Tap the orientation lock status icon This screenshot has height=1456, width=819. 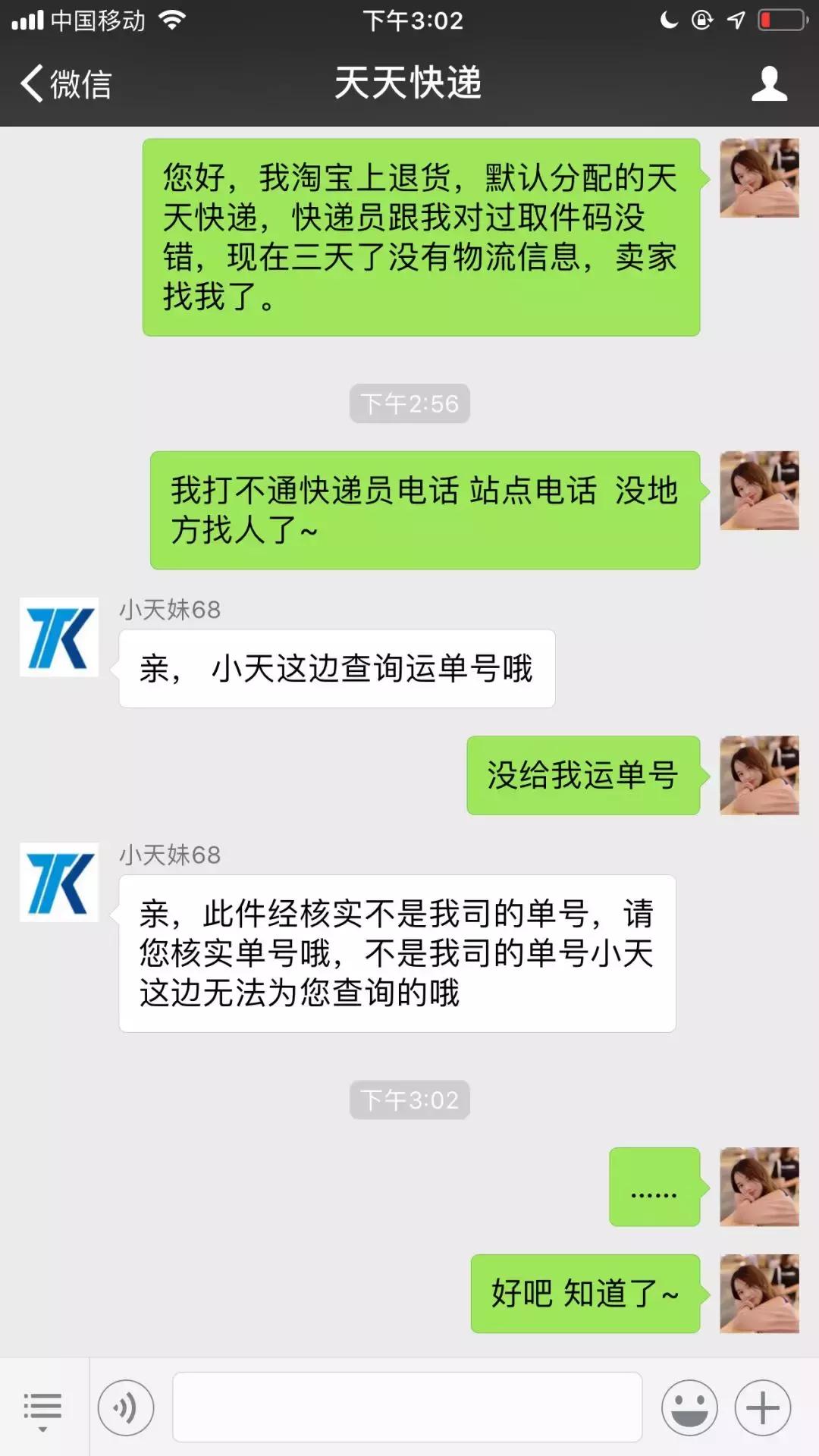[x=701, y=20]
